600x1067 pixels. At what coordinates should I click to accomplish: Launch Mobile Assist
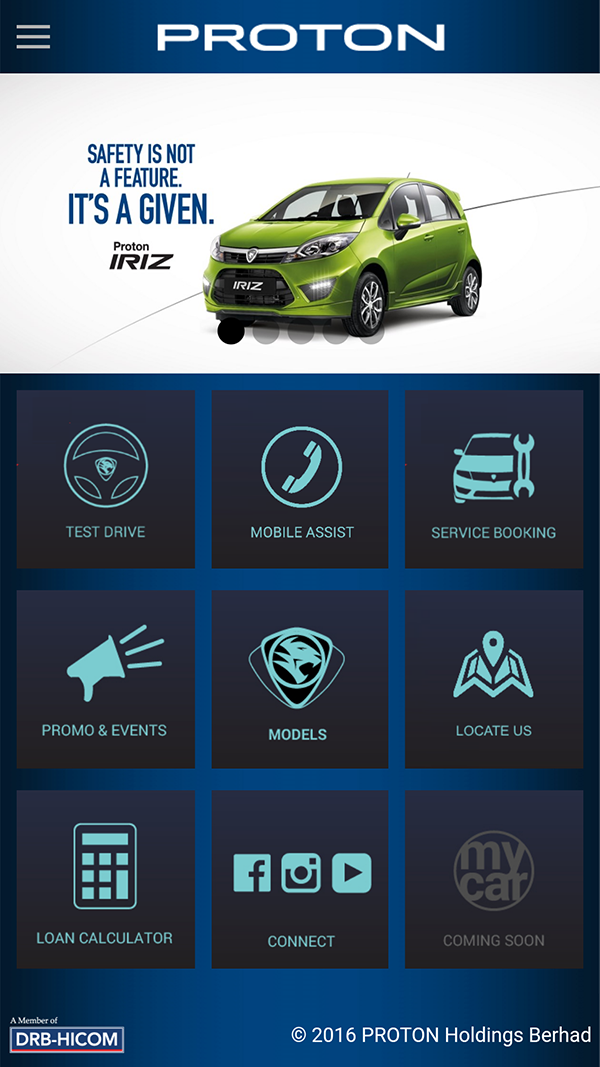click(301, 479)
